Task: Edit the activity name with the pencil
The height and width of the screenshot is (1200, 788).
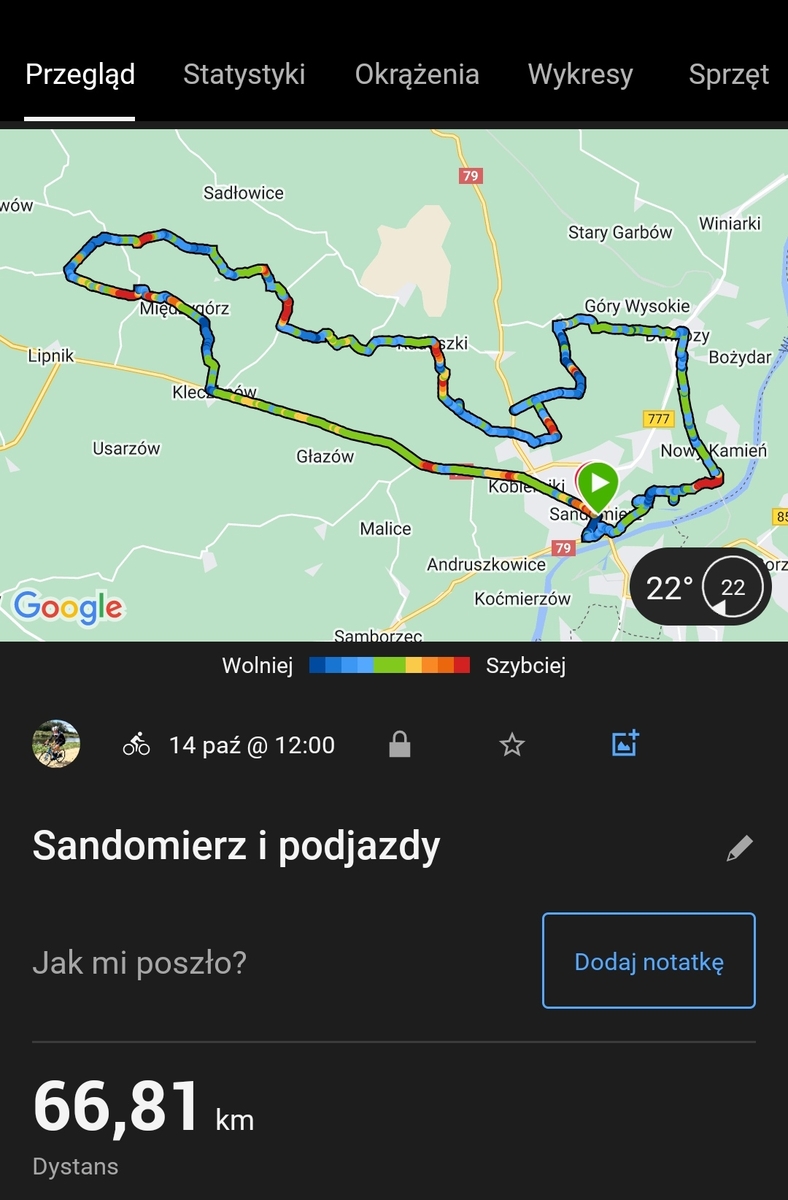Action: point(739,849)
